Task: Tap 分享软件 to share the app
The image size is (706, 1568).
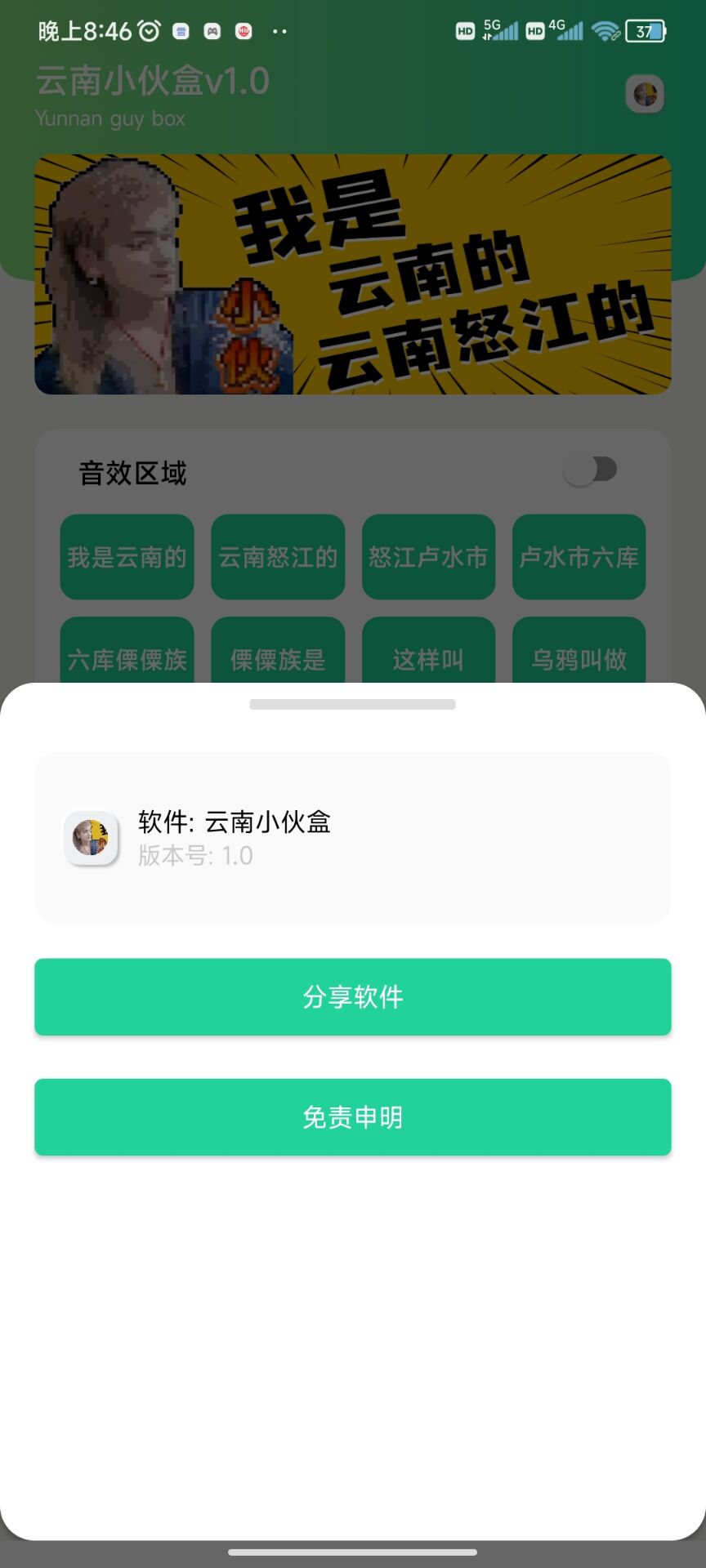Action: tap(352, 997)
